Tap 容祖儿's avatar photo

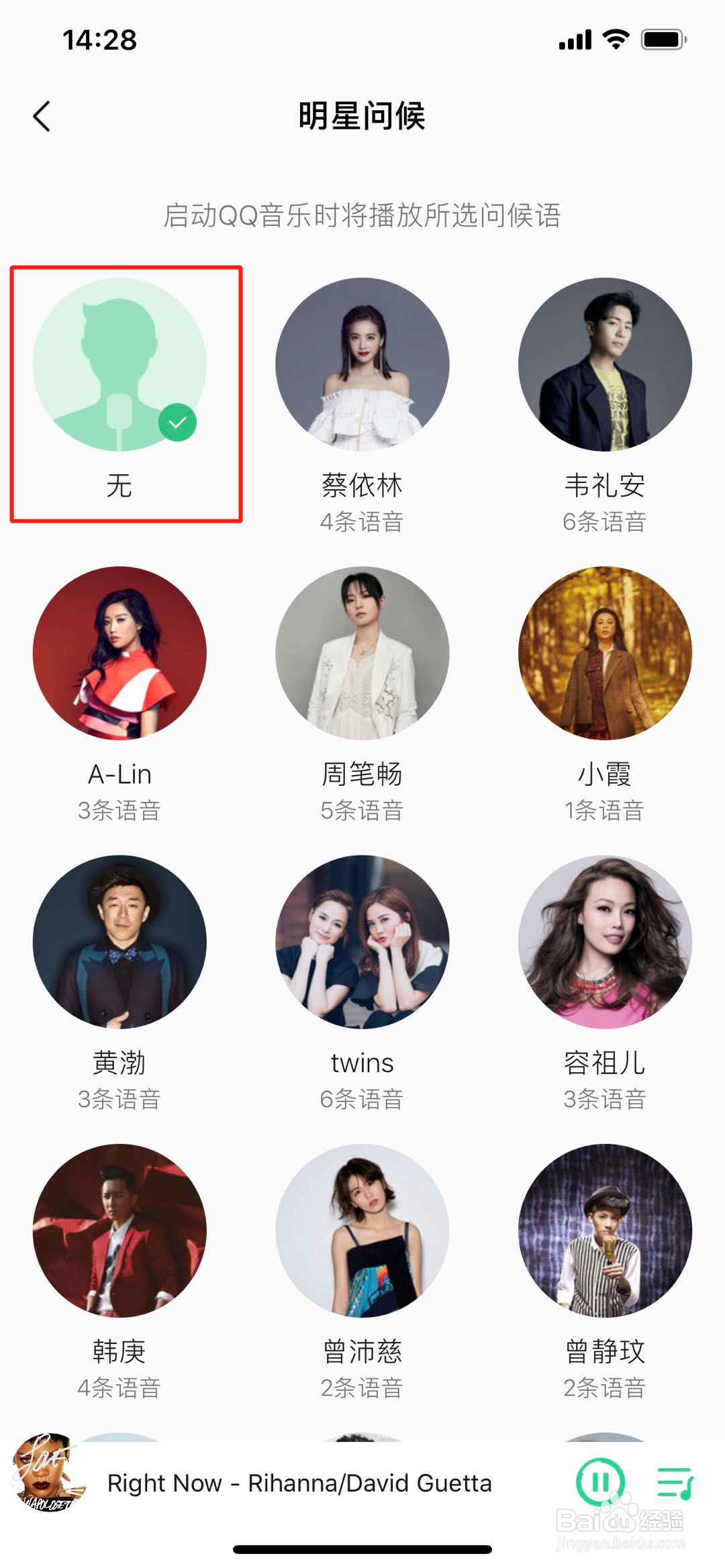coord(604,939)
